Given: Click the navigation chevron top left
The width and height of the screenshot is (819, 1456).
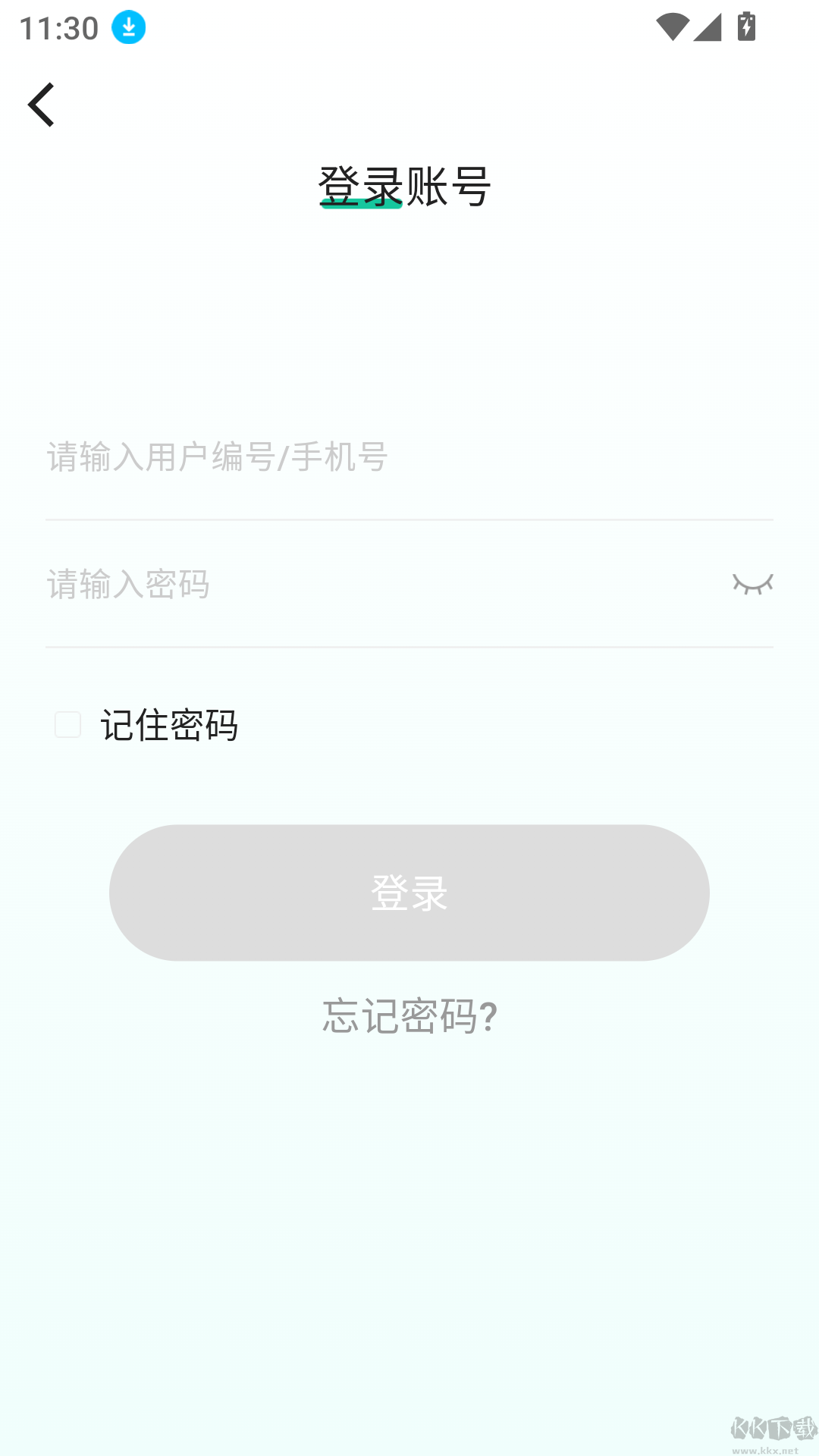Looking at the screenshot, I should point(43,104).
